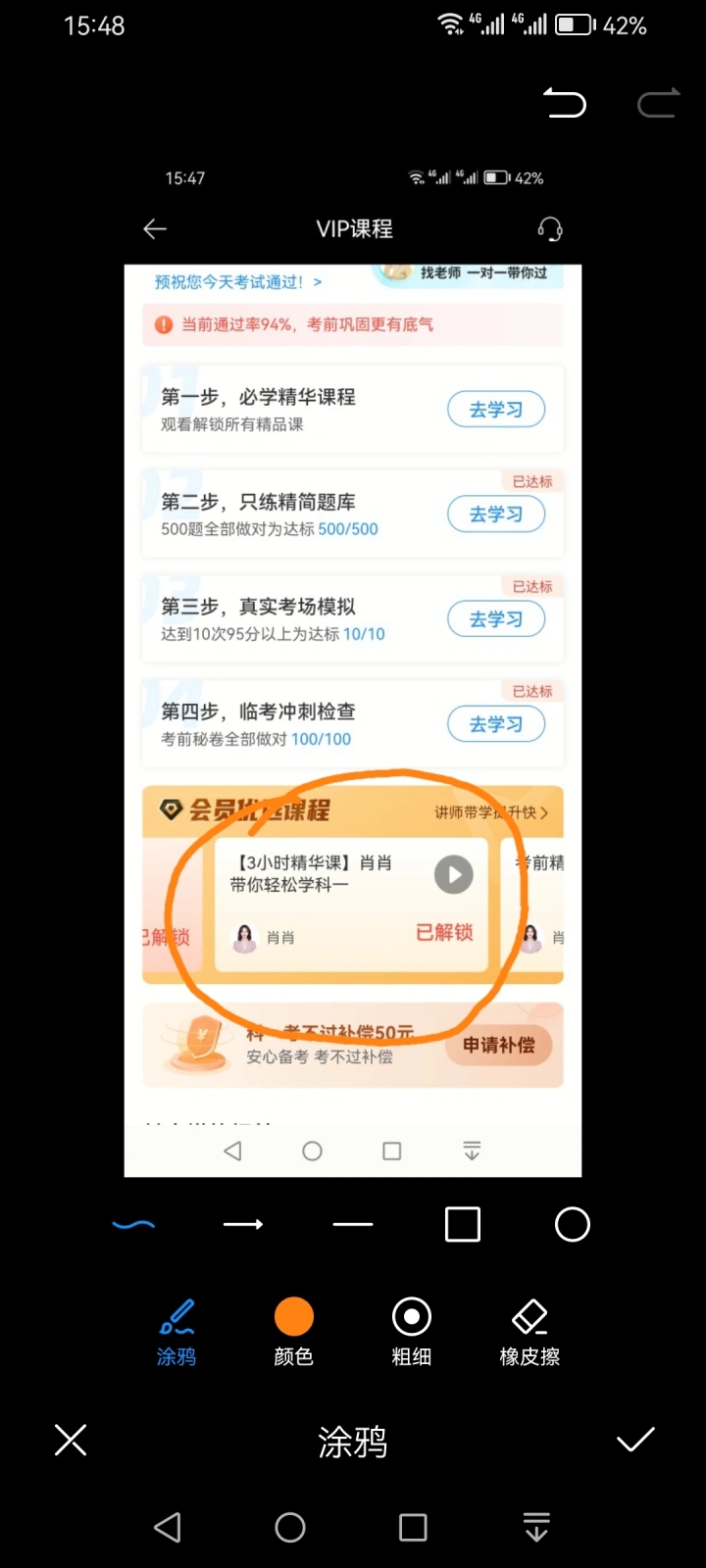Activate the 橡皮擦 eraser
The width and height of the screenshot is (706, 1568).
point(529,1332)
